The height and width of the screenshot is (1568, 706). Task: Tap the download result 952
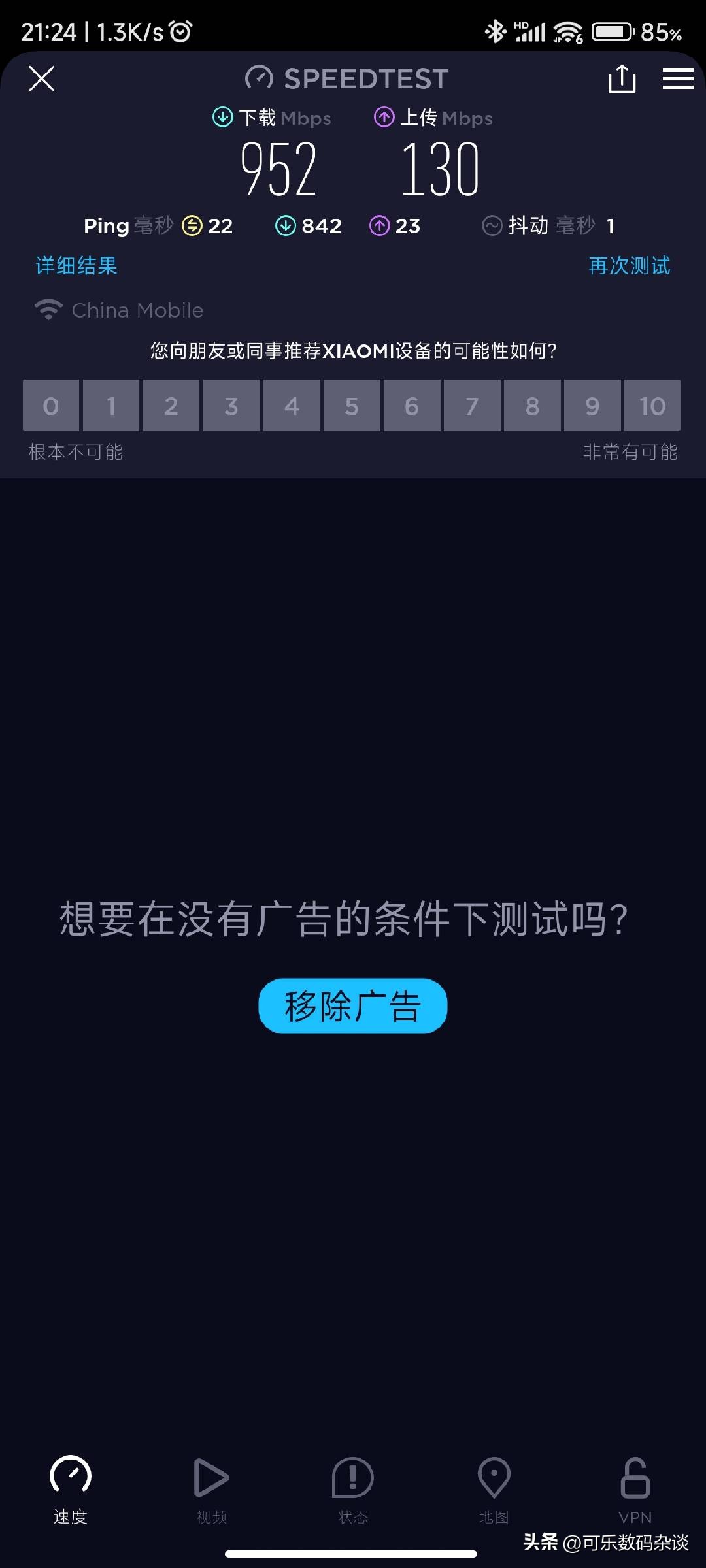tap(280, 169)
